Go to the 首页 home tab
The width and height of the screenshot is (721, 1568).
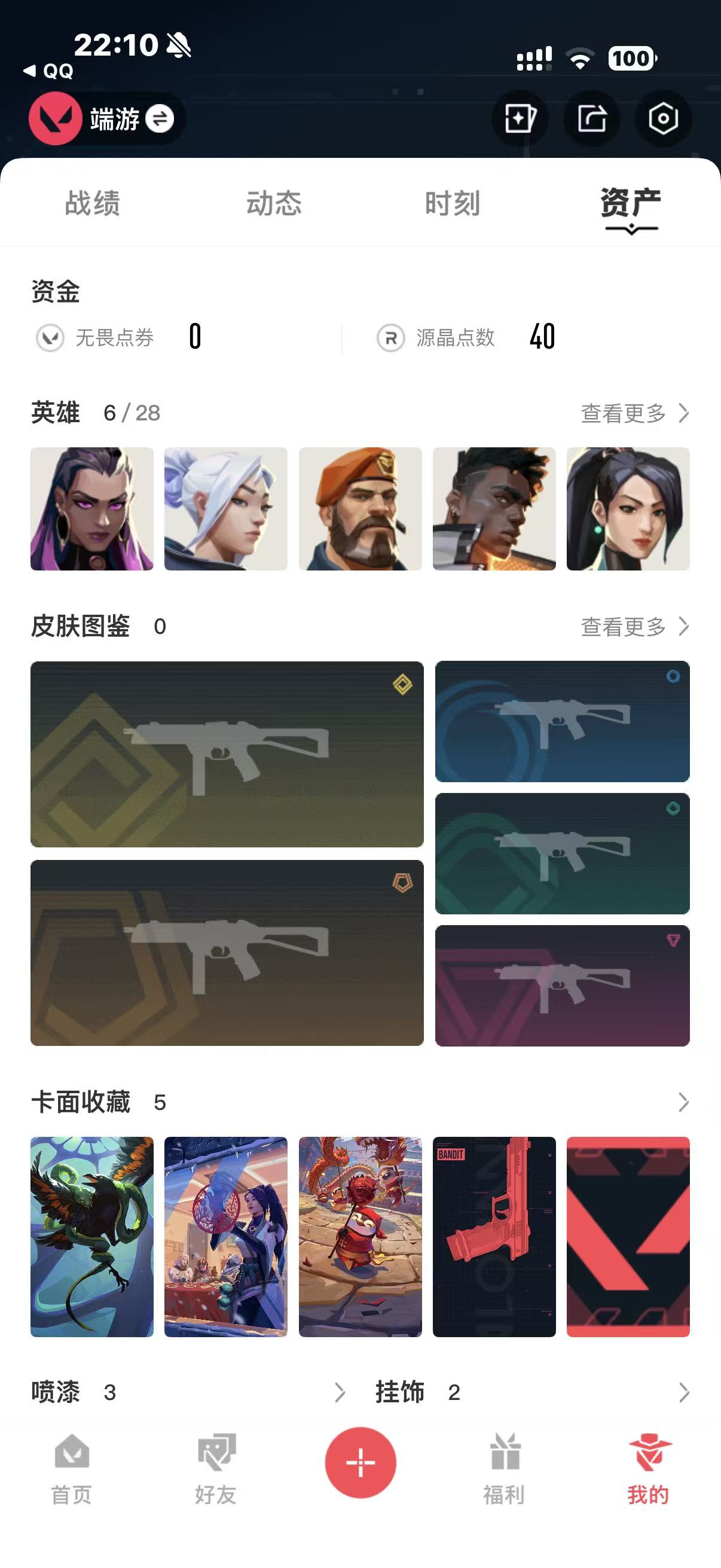(72, 1469)
